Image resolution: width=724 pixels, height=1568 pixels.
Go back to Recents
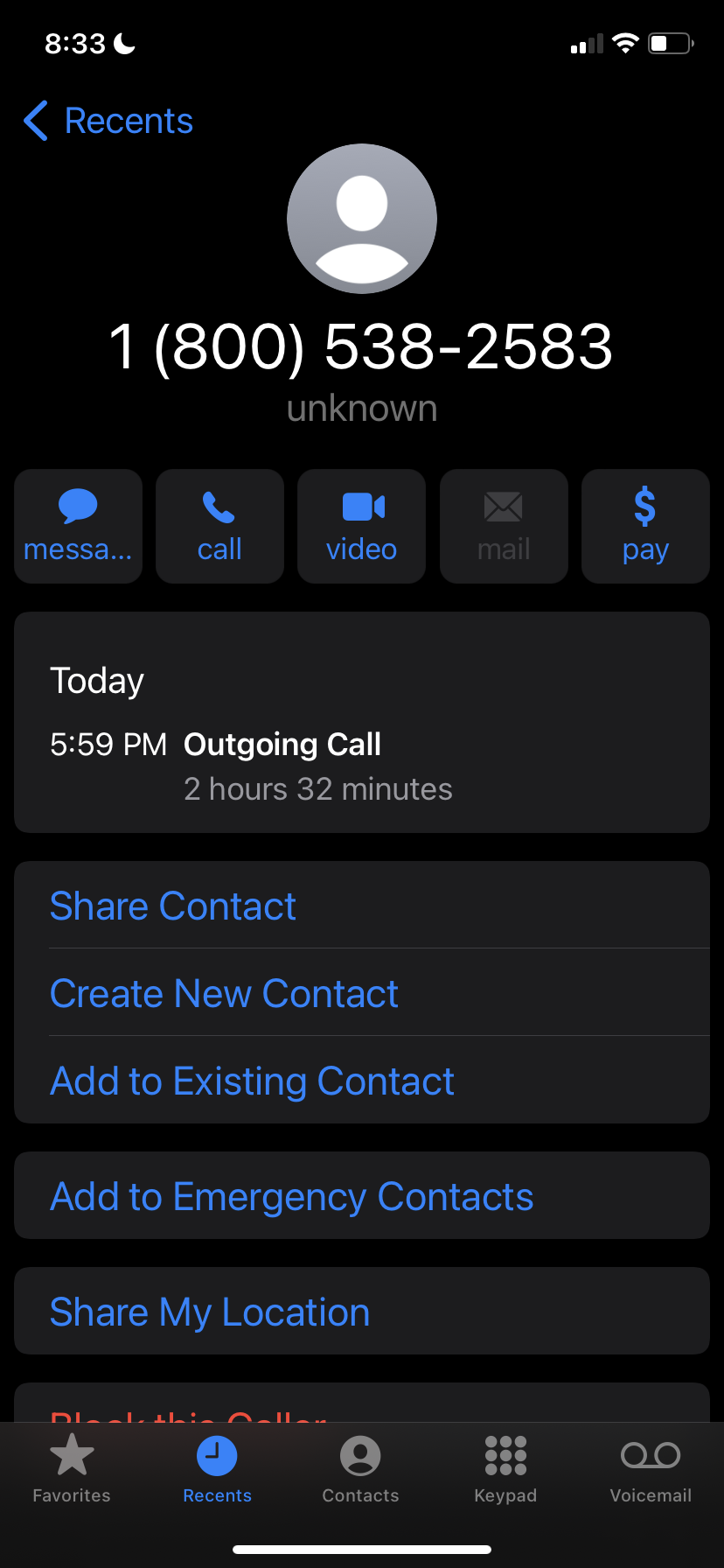(x=108, y=121)
